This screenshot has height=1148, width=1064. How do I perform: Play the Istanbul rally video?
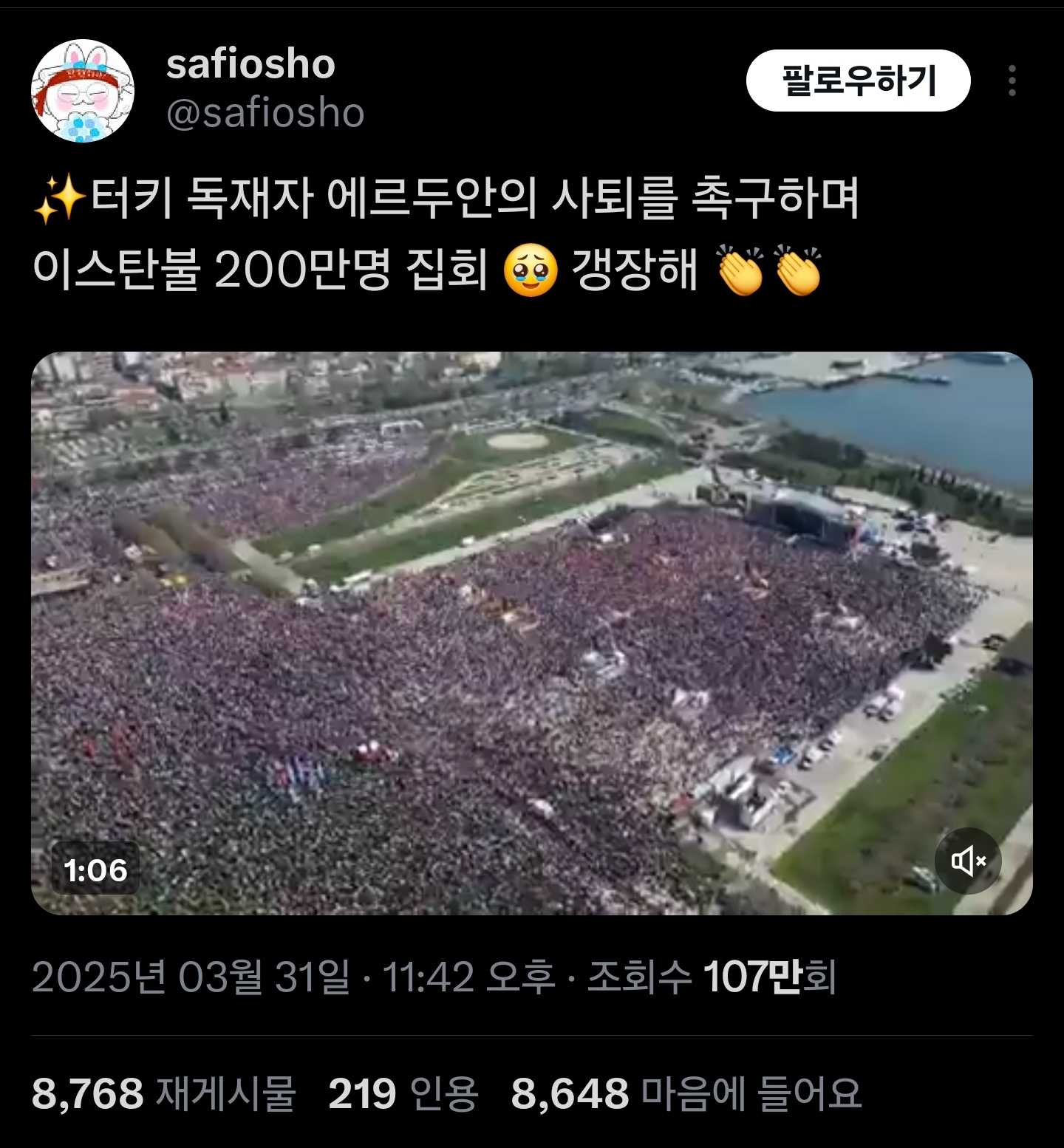tap(531, 633)
